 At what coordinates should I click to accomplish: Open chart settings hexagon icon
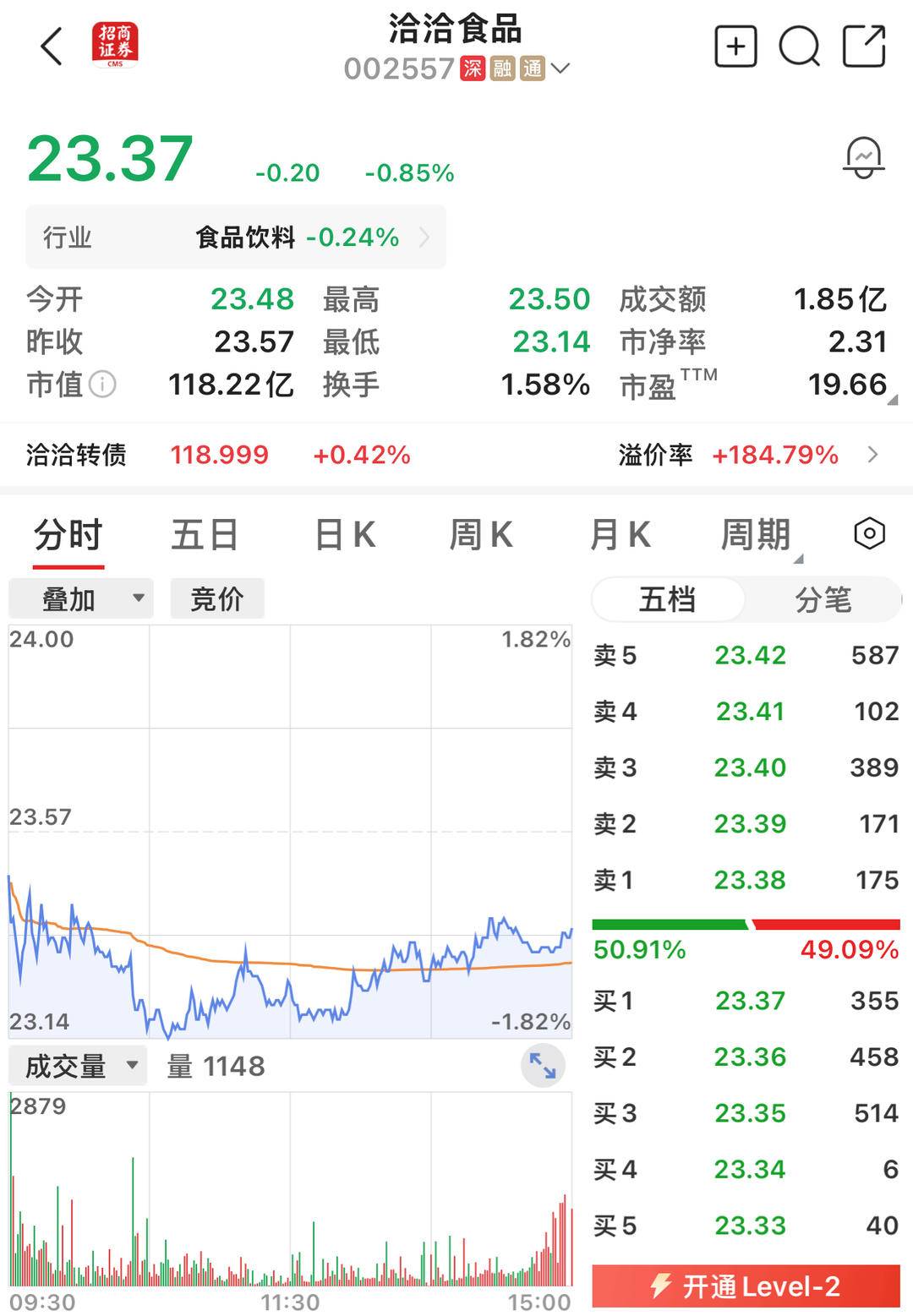(869, 533)
